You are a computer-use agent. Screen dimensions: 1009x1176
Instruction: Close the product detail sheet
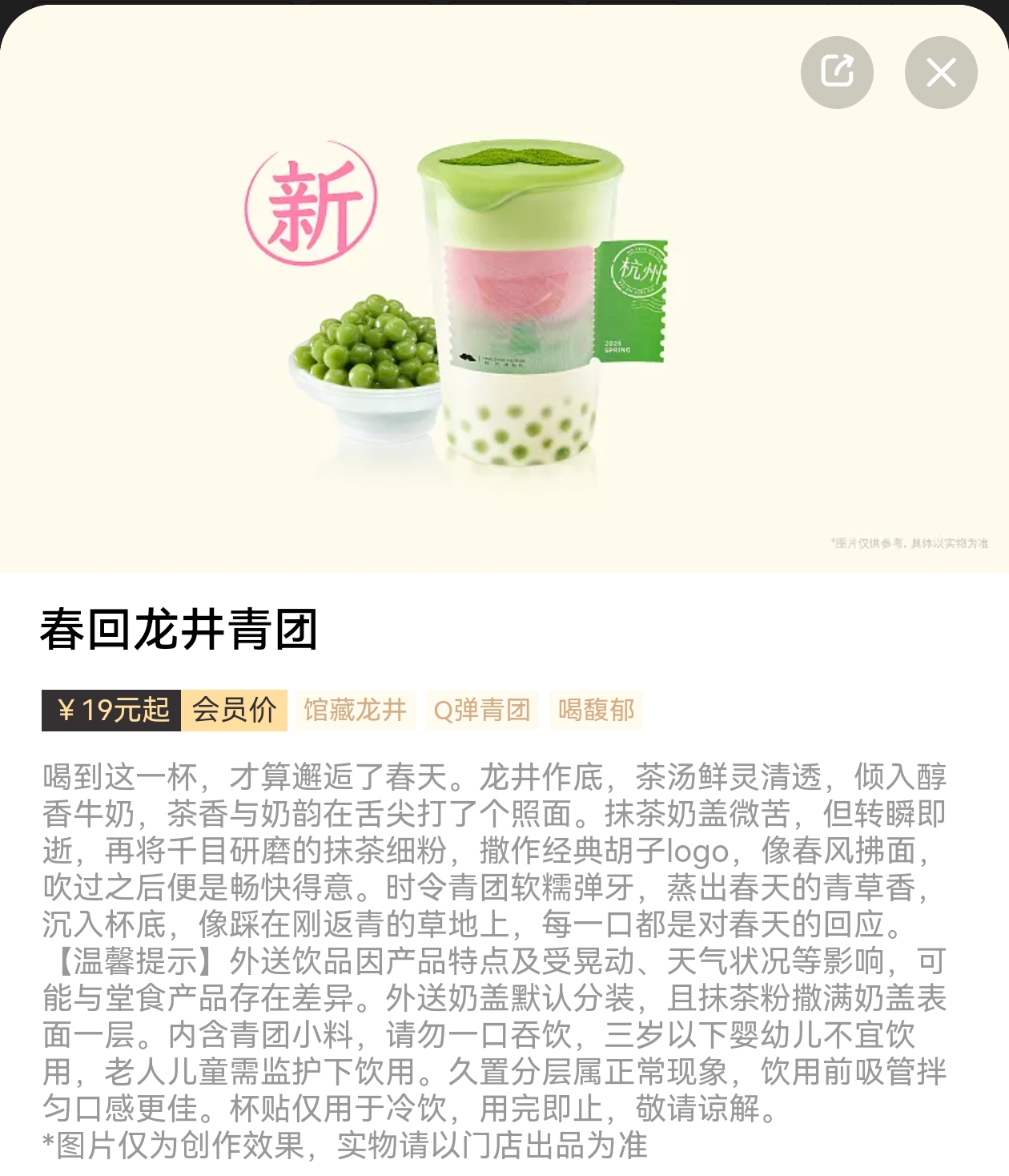[x=941, y=72]
